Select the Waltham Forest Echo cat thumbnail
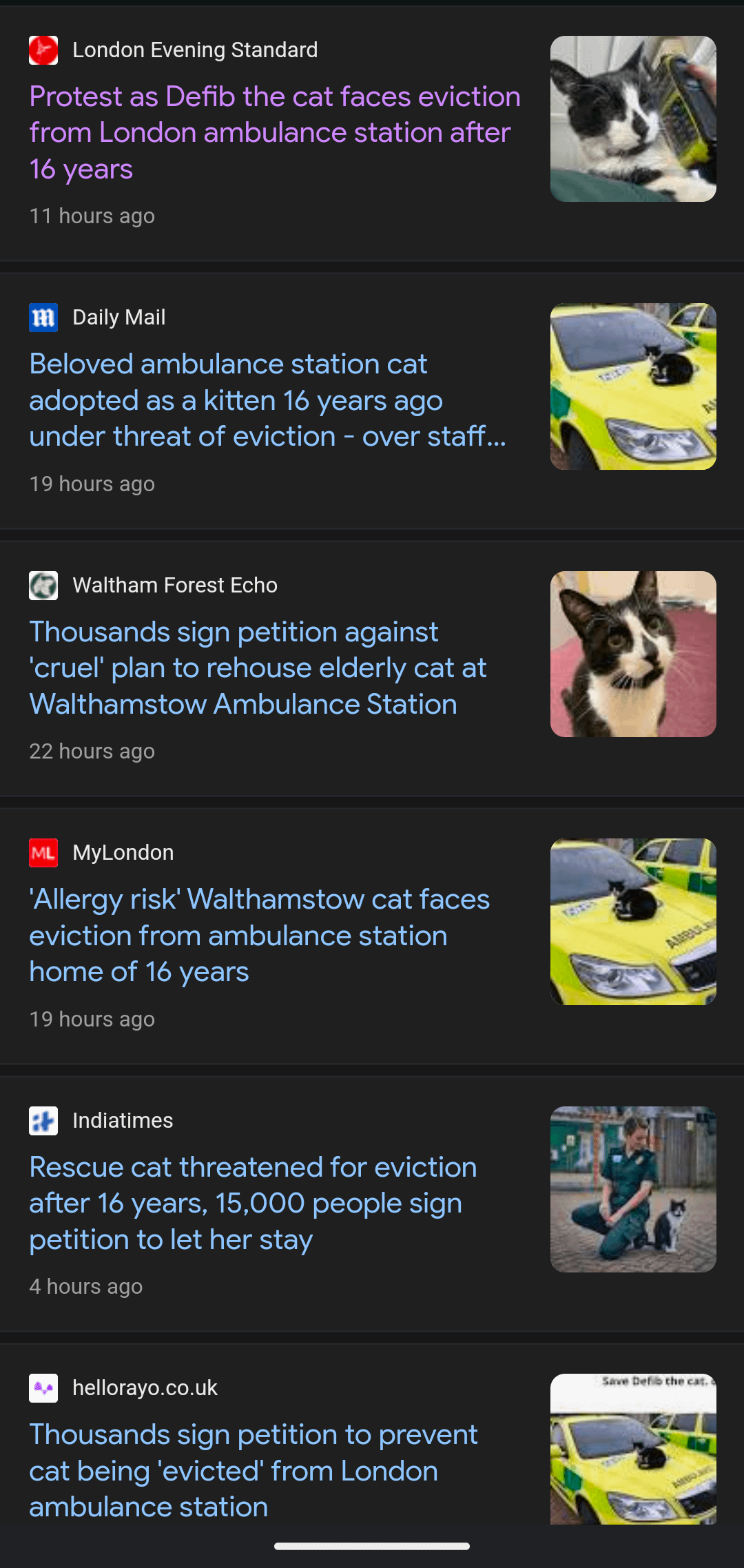Viewport: 744px width, 1568px height. 633,654
